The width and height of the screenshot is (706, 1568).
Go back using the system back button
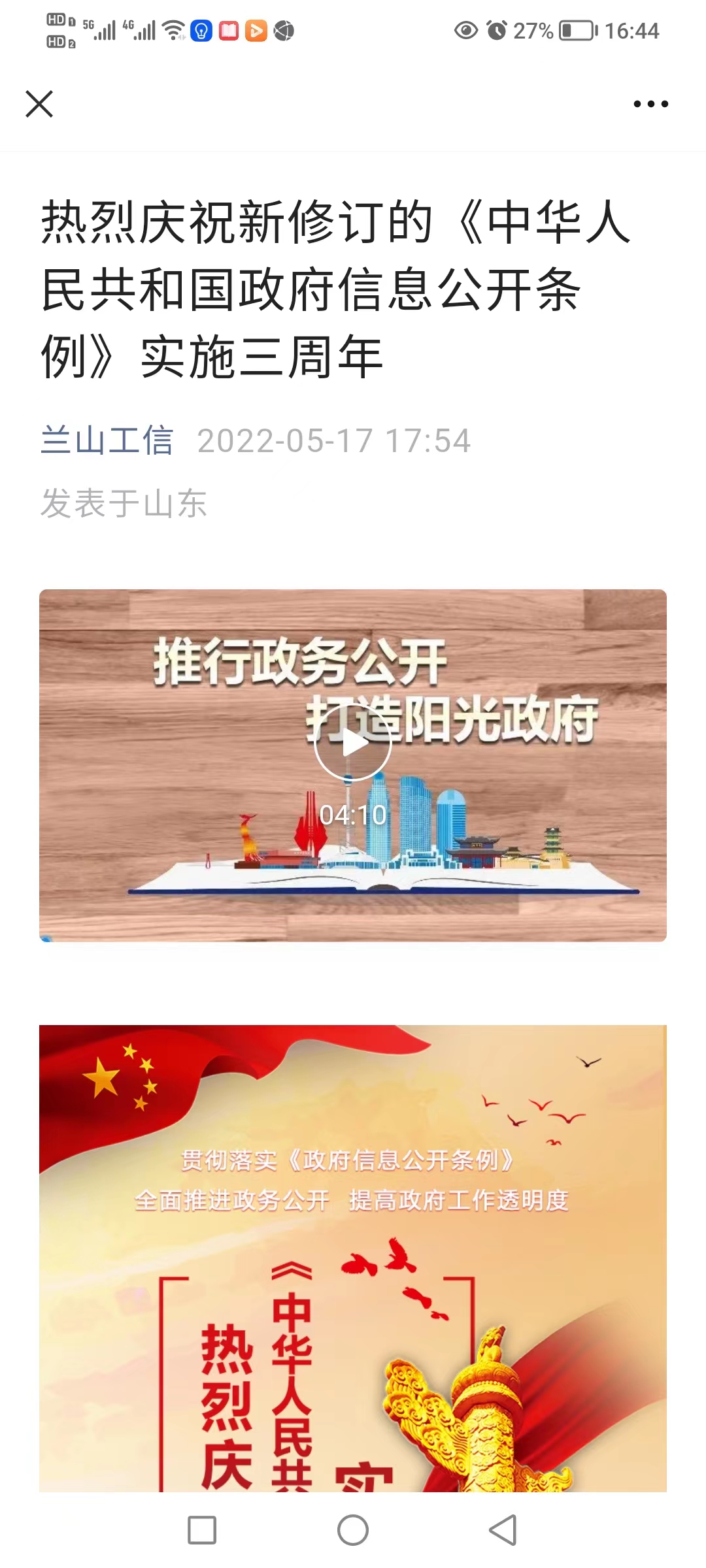503,1530
